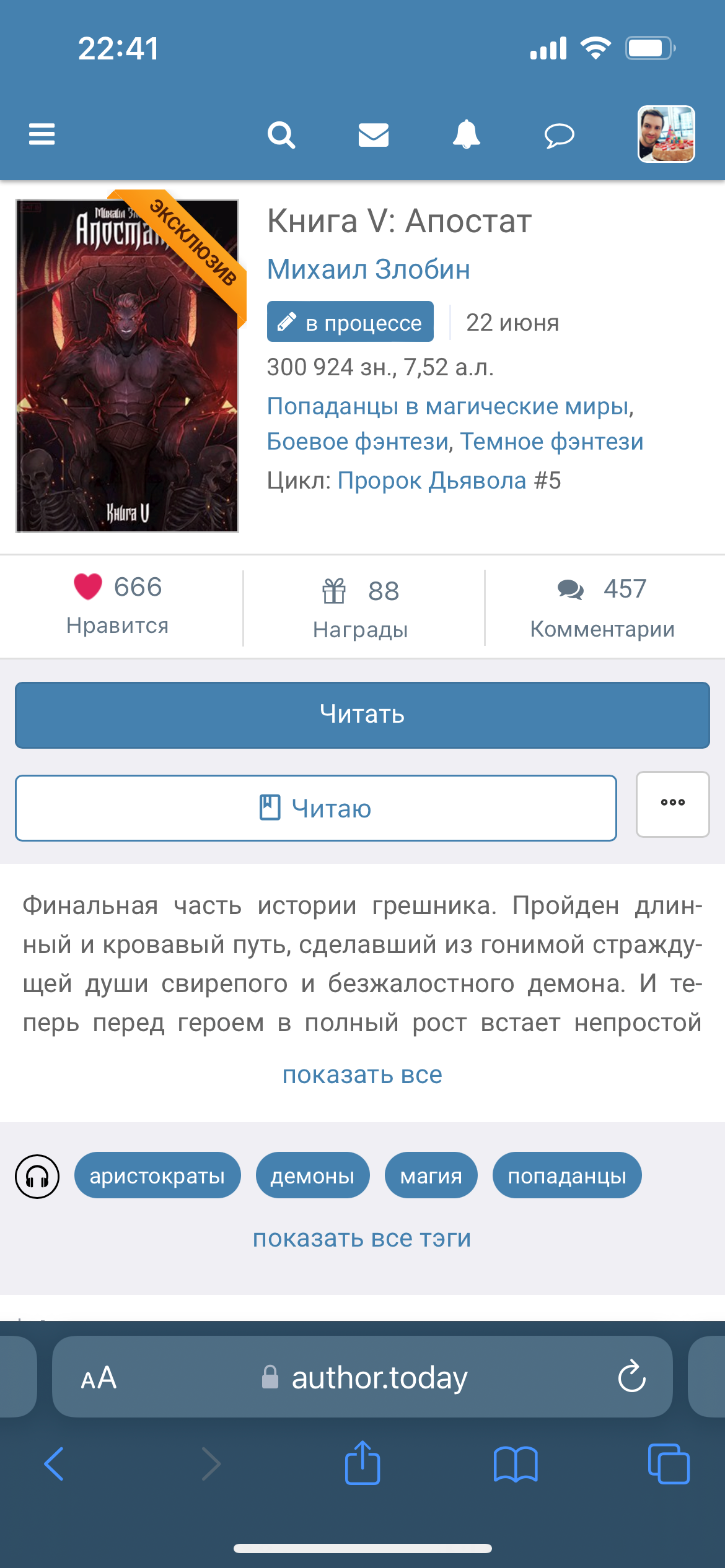725x1568 pixels.
Task: Like the book with the heart
Action: click(x=88, y=586)
